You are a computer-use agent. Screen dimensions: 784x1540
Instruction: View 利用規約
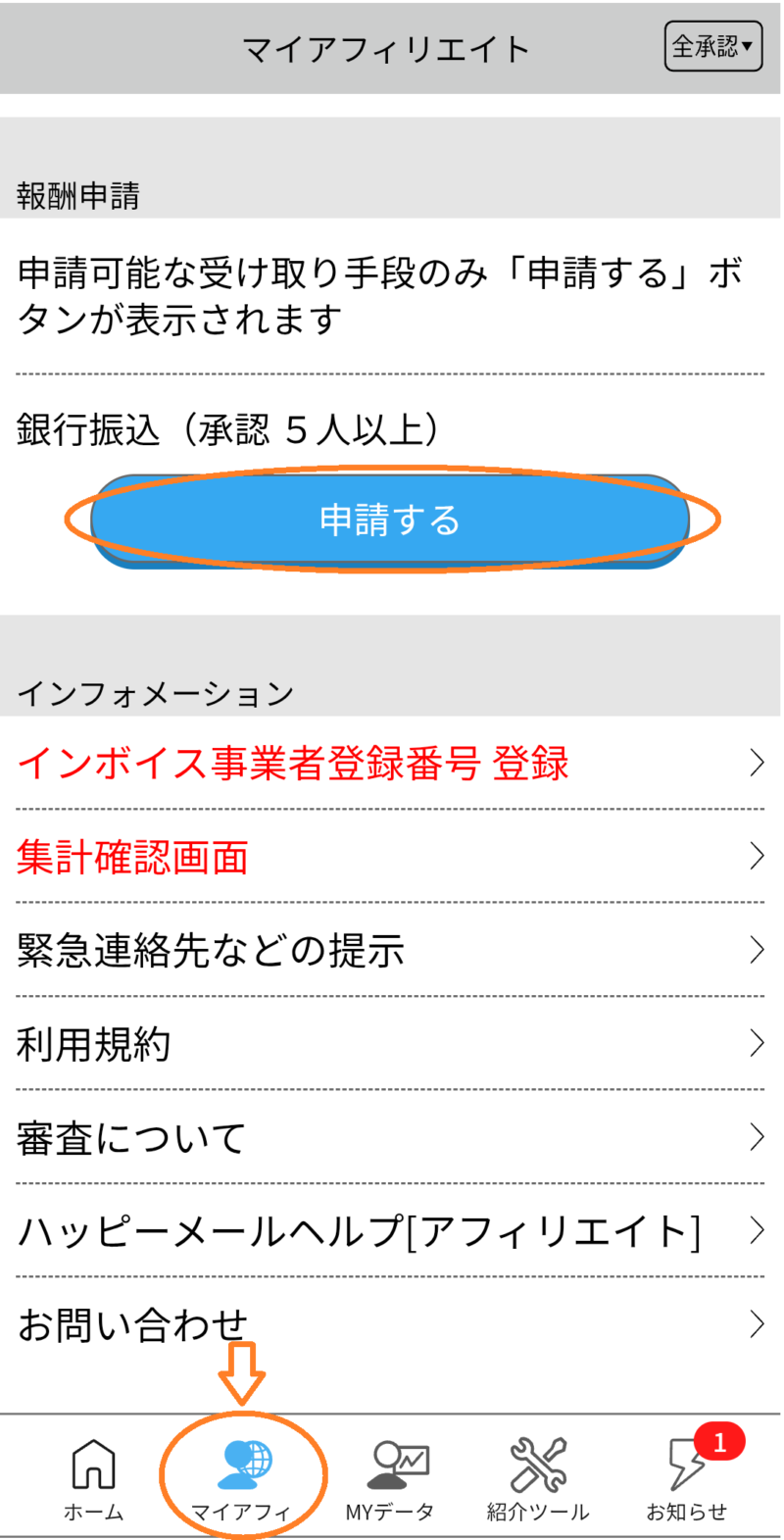pyautogui.click(x=390, y=1044)
